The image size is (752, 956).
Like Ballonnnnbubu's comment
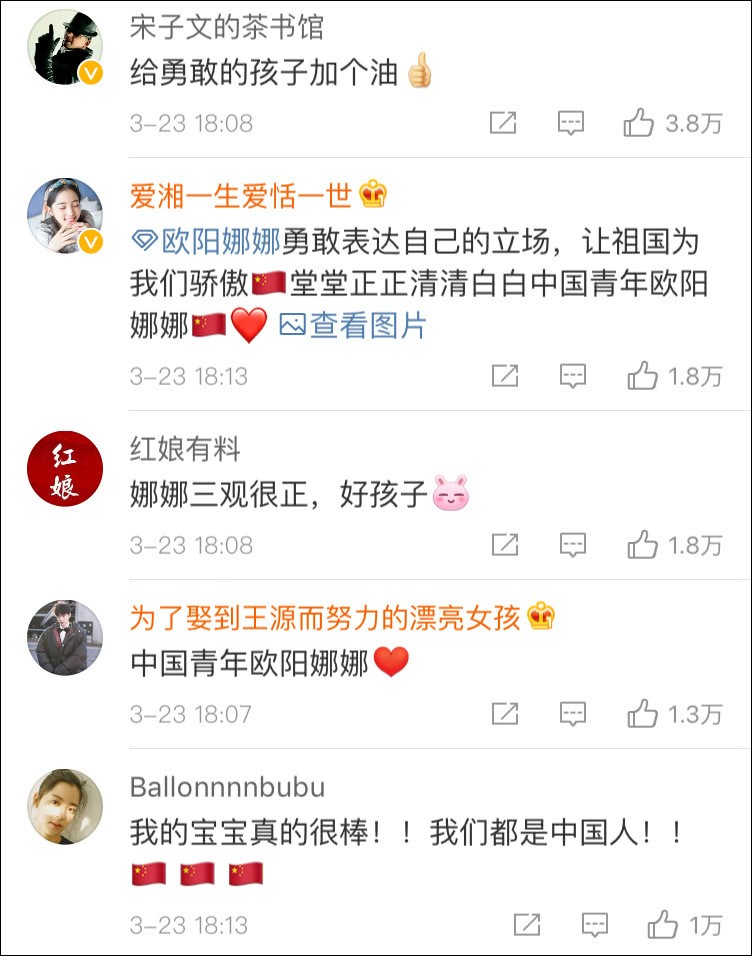(662, 925)
